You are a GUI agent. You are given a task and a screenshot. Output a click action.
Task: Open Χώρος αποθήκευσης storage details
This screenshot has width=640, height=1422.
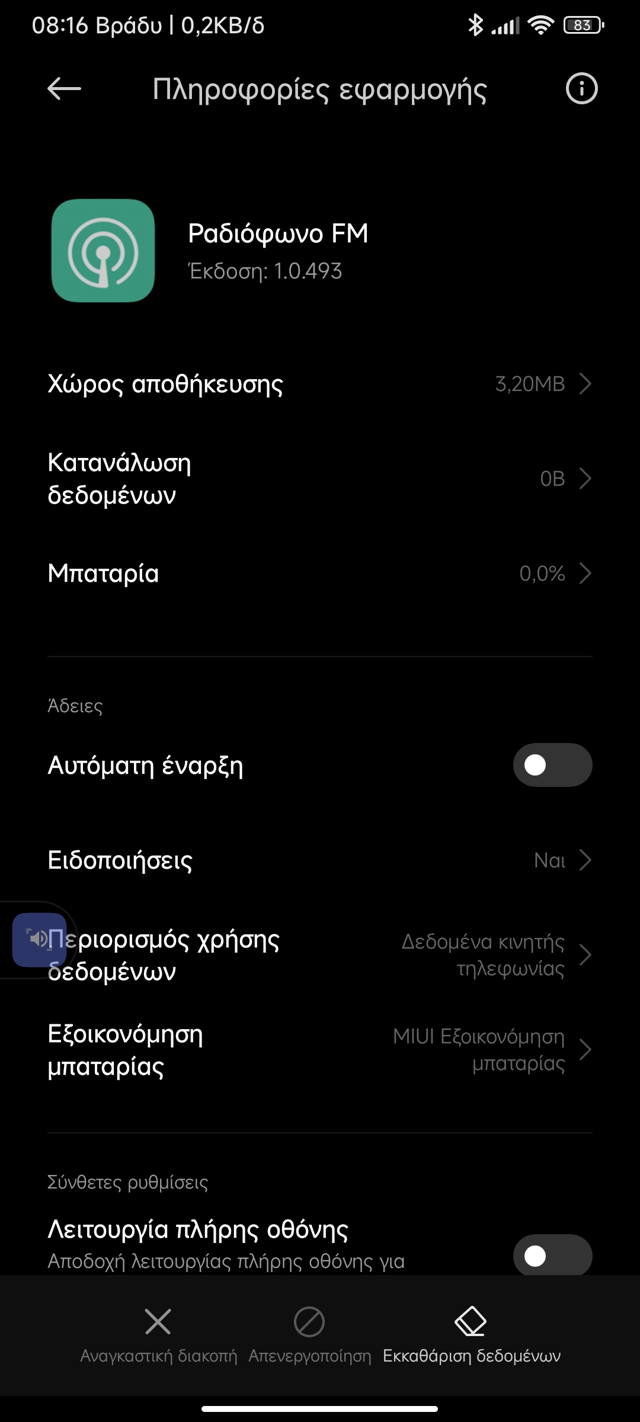[x=320, y=384]
